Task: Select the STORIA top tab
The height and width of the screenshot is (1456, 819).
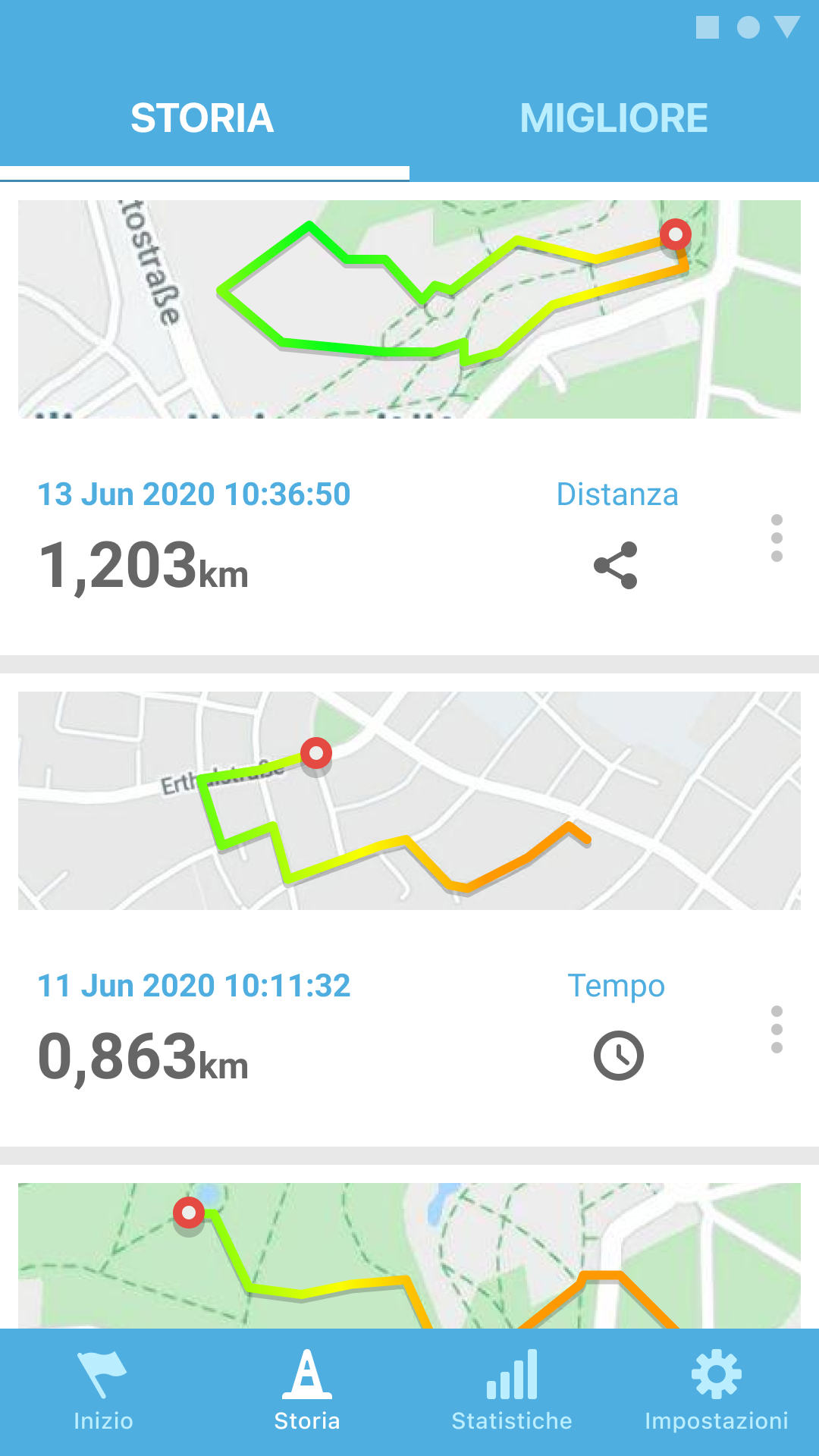Action: (x=202, y=118)
